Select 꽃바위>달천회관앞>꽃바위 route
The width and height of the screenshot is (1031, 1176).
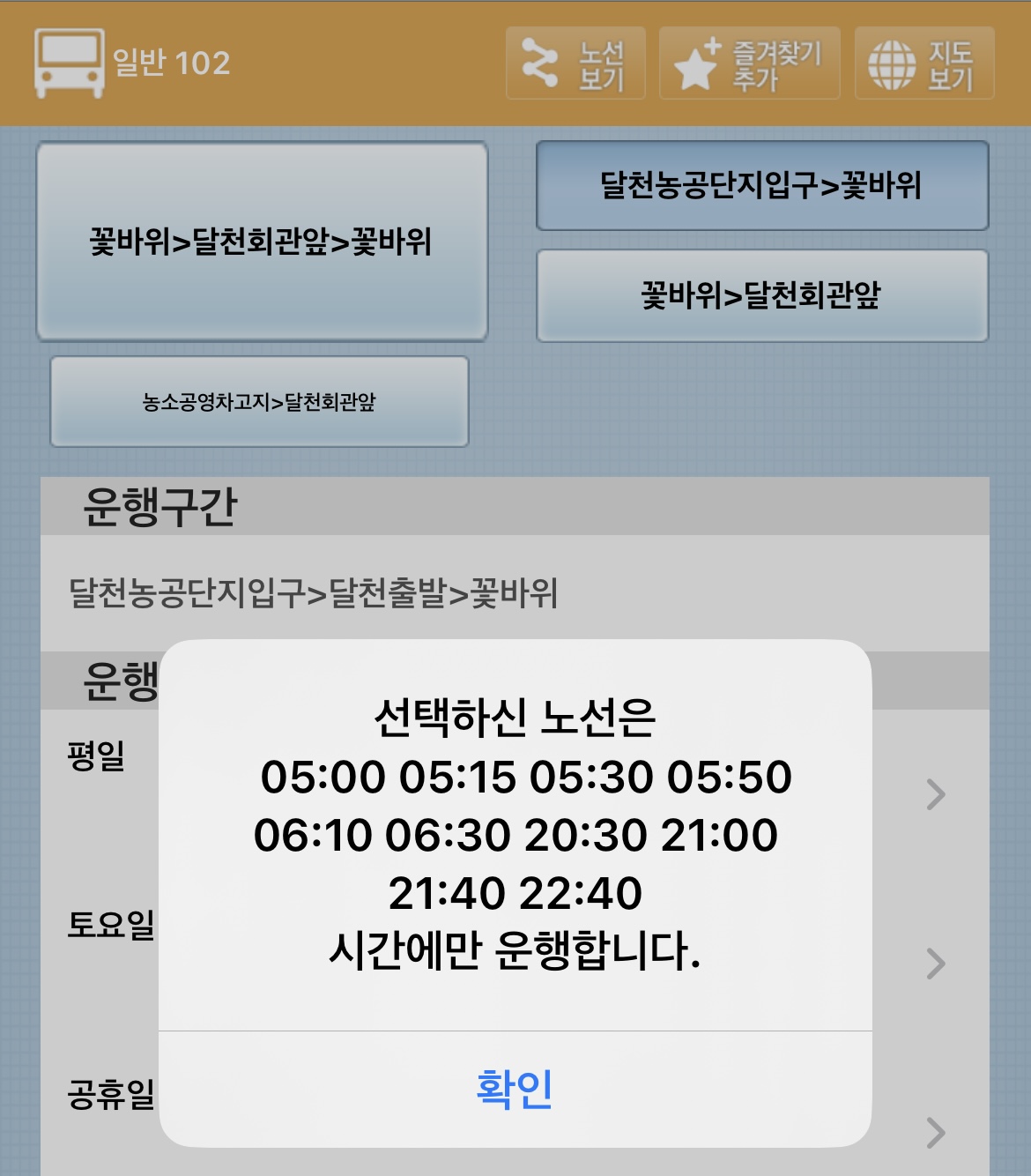tap(262, 242)
